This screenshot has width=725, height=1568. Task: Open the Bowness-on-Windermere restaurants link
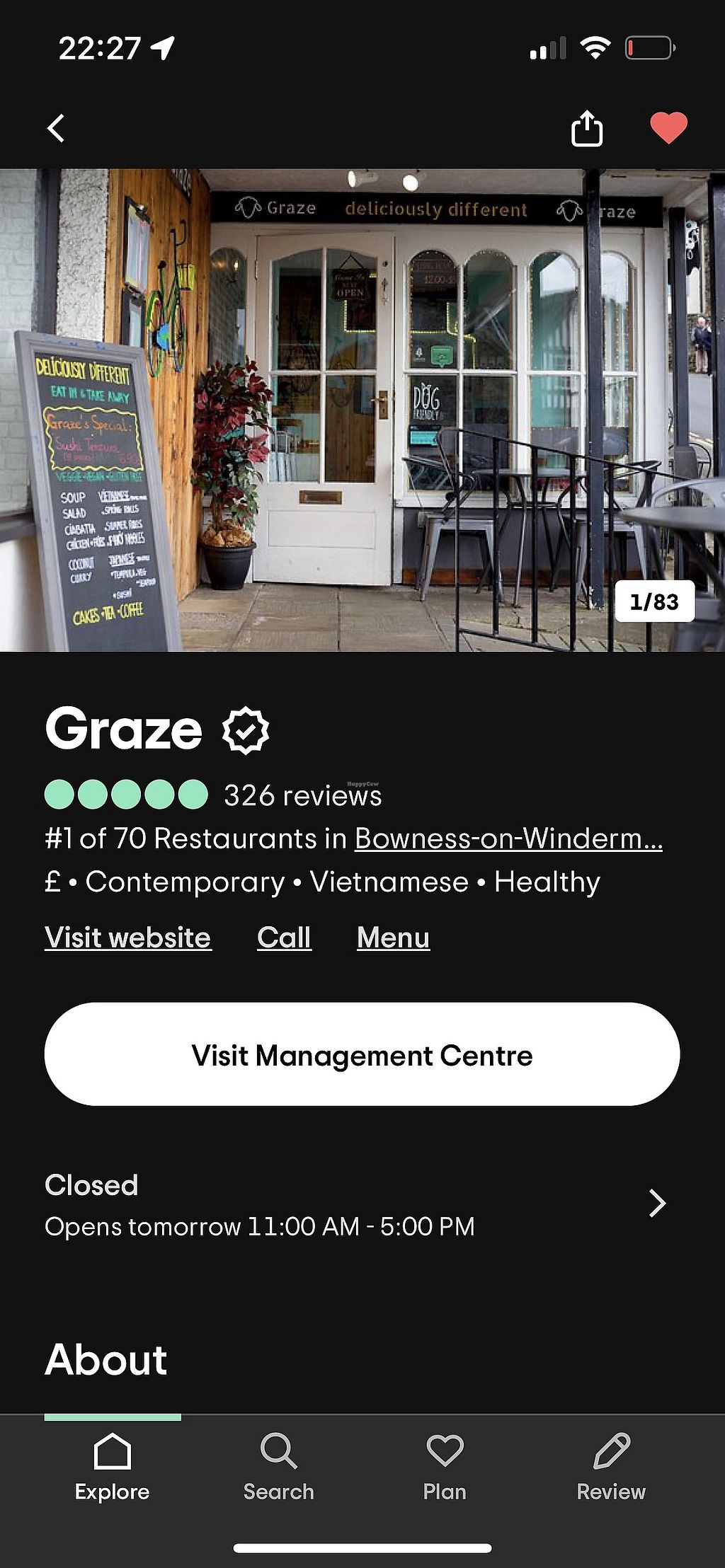point(508,838)
